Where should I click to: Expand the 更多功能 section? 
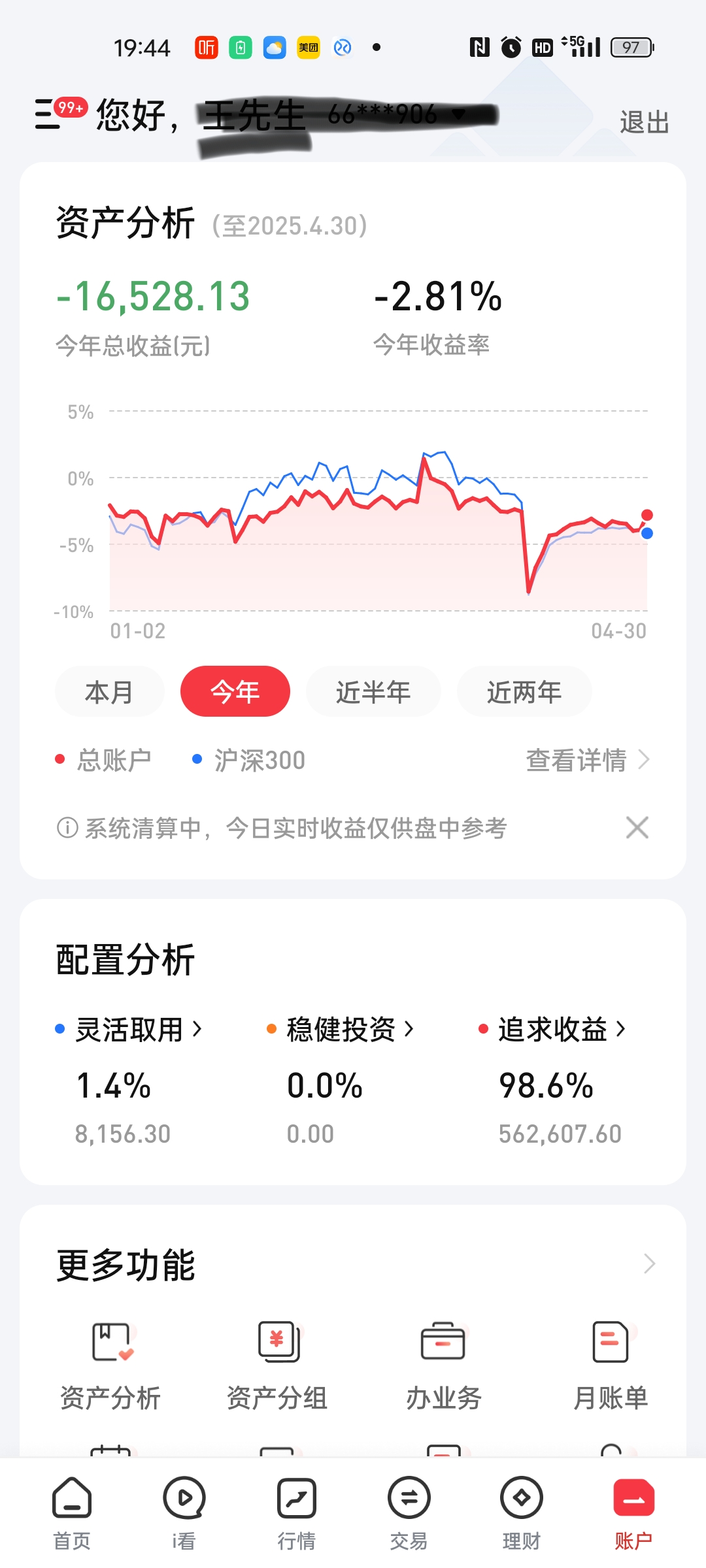(648, 1264)
